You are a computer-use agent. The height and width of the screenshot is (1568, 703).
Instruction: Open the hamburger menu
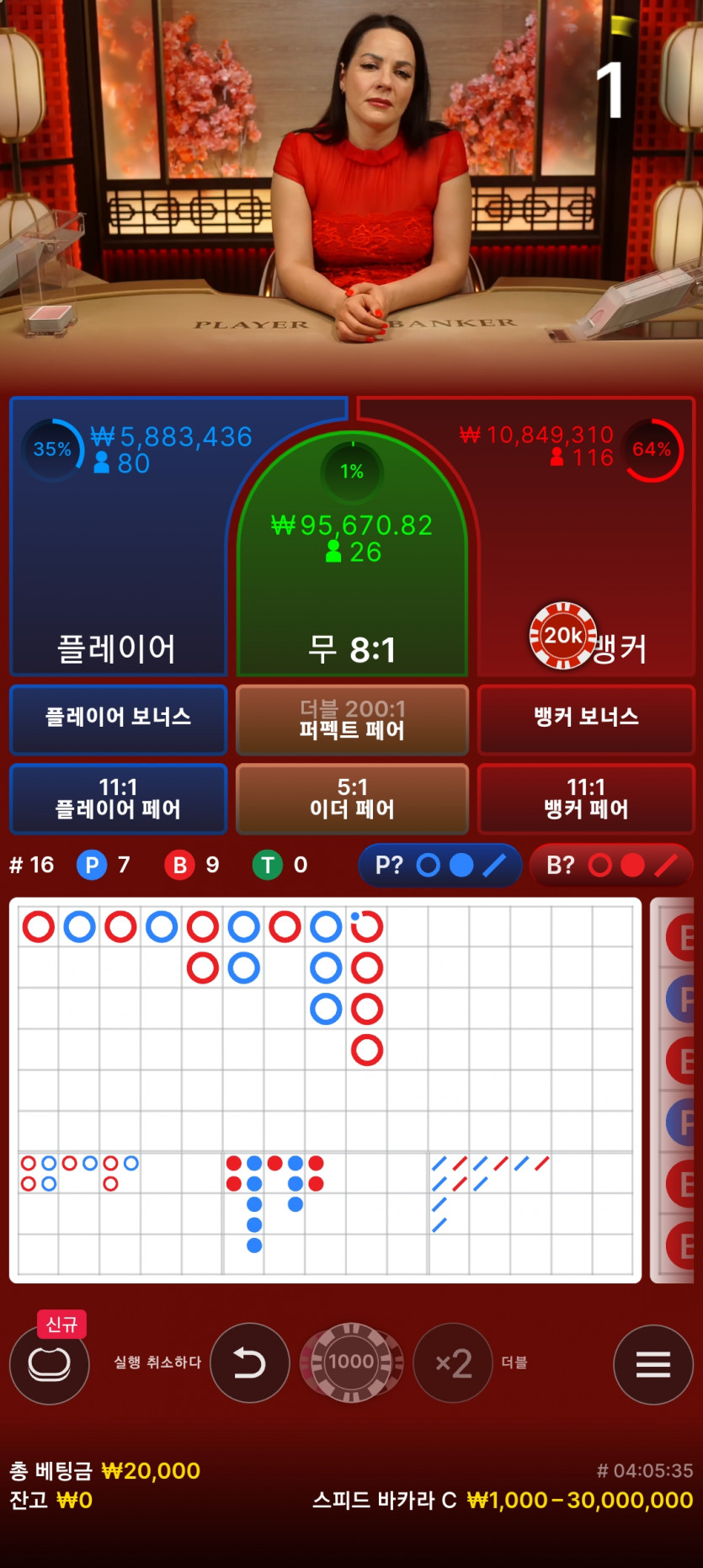pos(652,1364)
